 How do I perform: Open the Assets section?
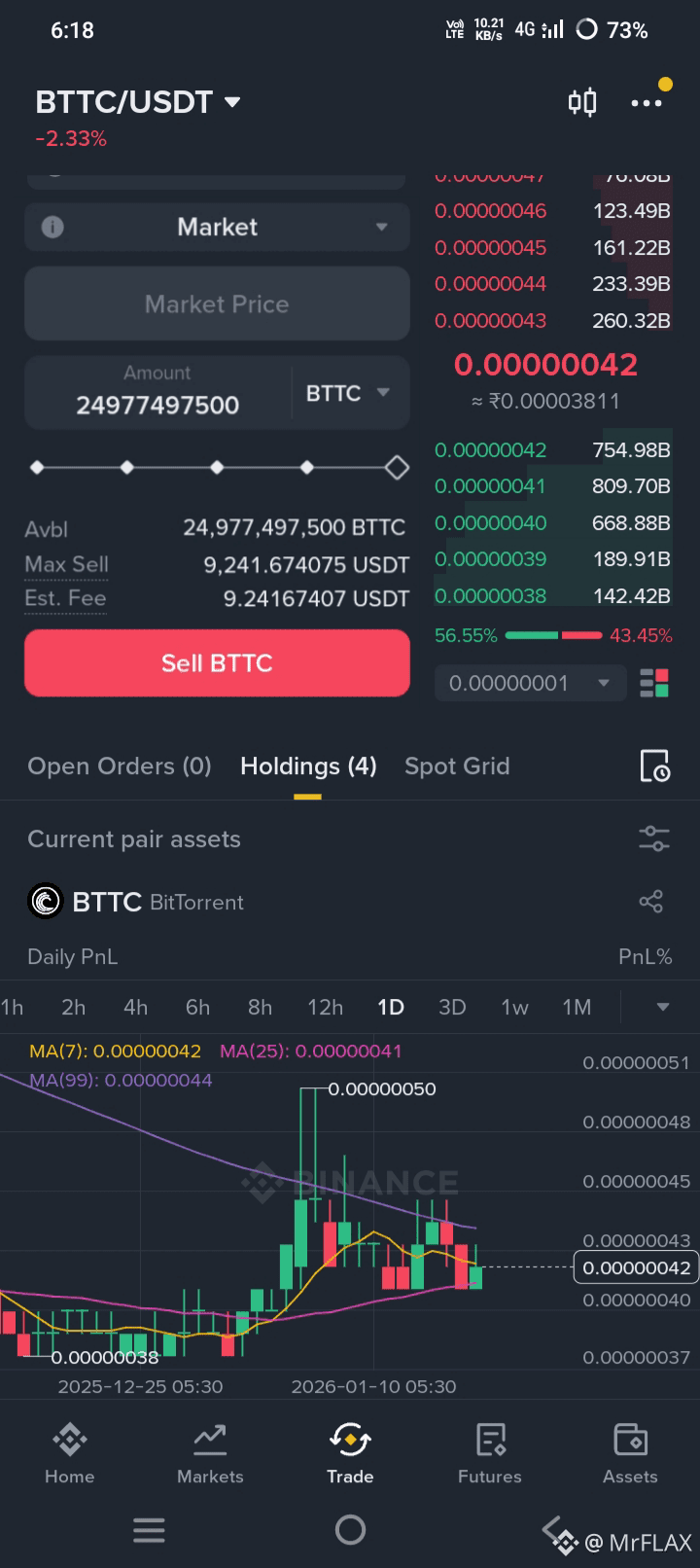(630, 1451)
